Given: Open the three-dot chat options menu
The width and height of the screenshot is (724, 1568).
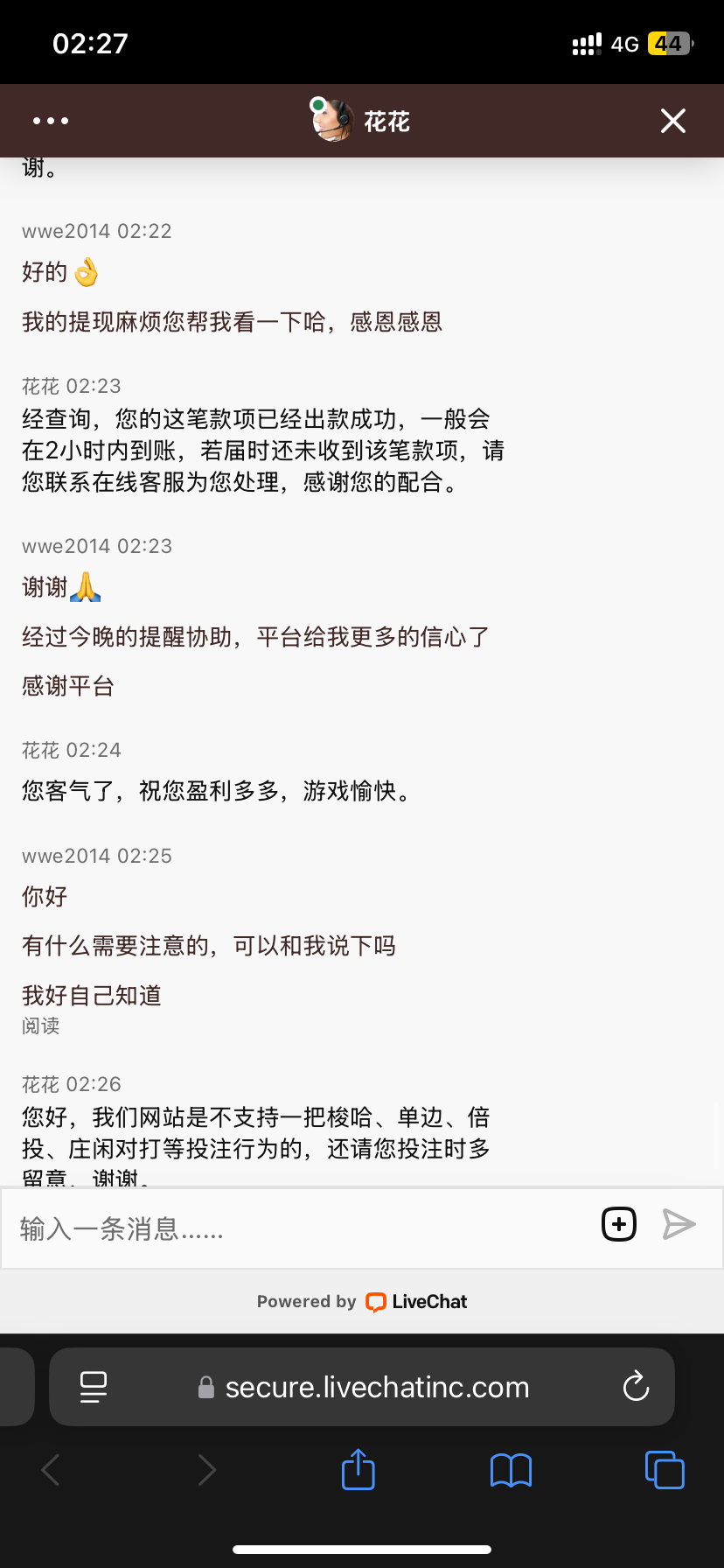Looking at the screenshot, I should pos(51,121).
